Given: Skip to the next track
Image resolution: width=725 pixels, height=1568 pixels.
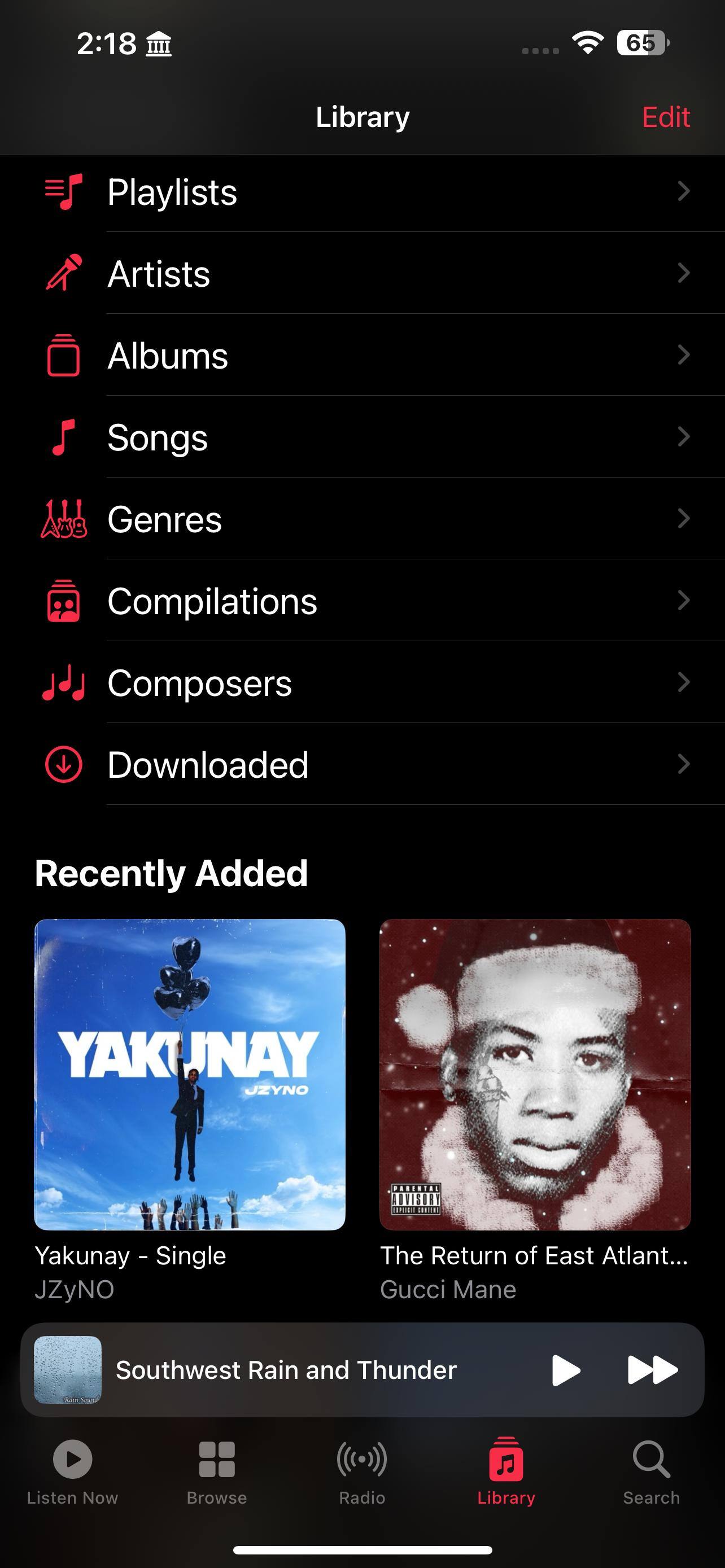Looking at the screenshot, I should 652,1369.
